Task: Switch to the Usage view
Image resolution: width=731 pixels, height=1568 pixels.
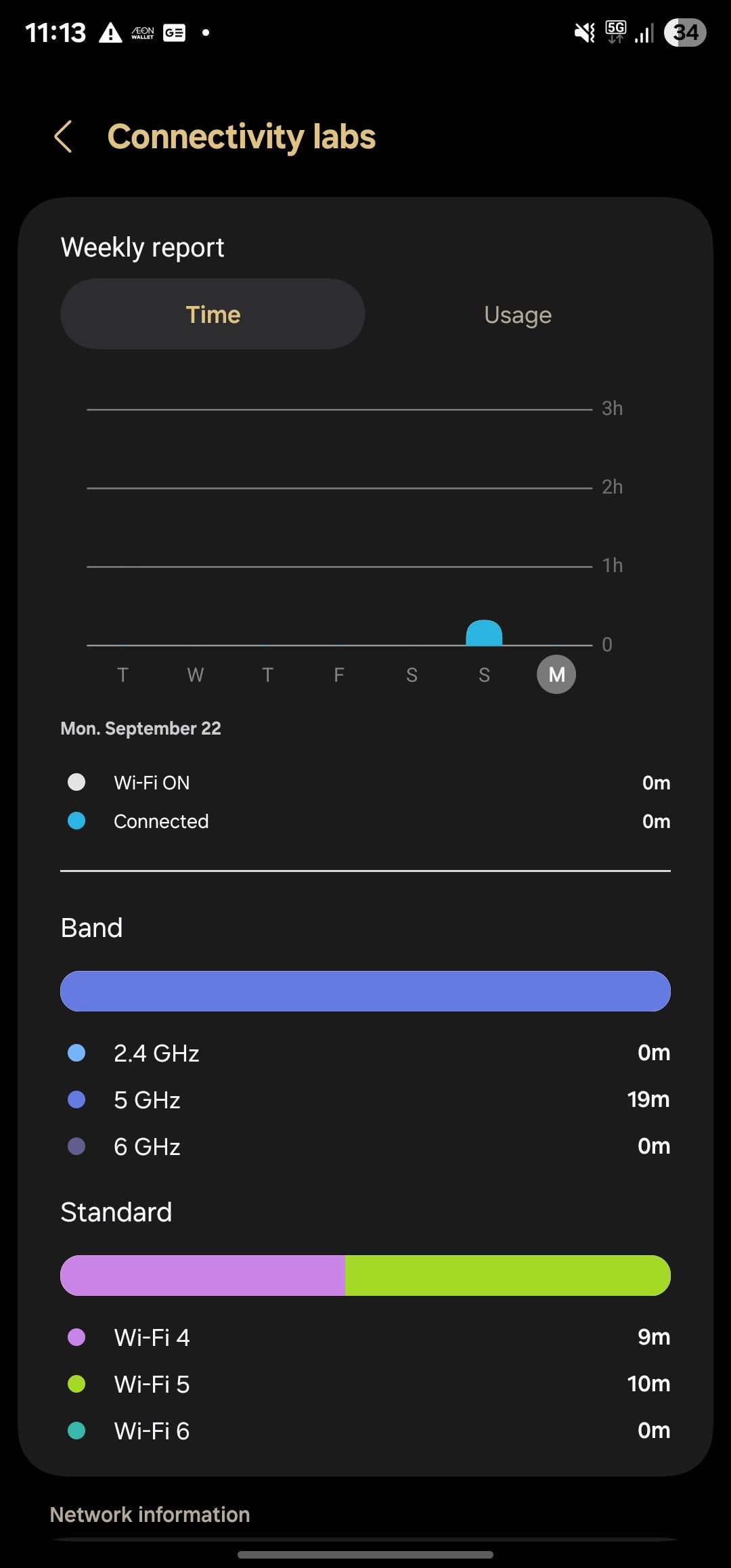Action: pyautogui.click(x=516, y=313)
